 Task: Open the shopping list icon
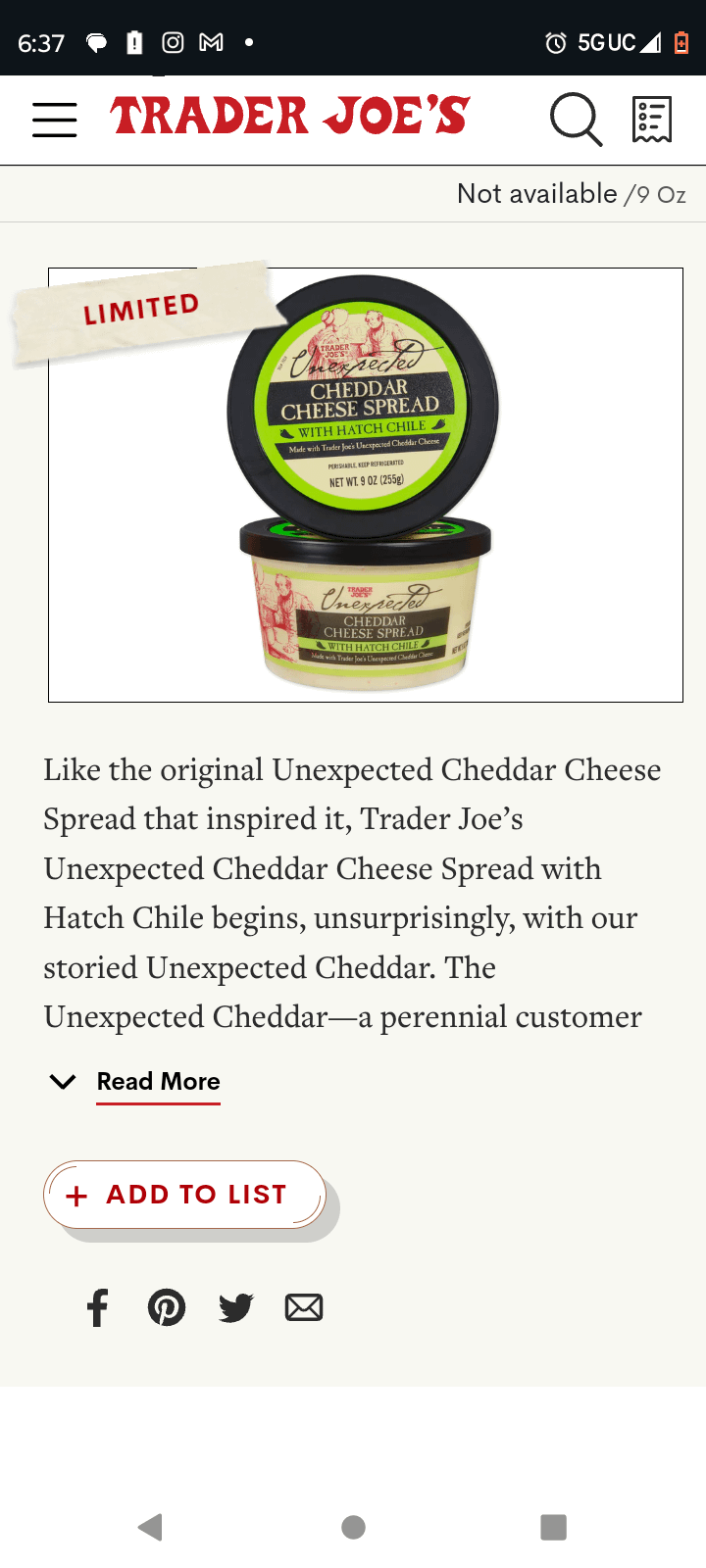652,120
